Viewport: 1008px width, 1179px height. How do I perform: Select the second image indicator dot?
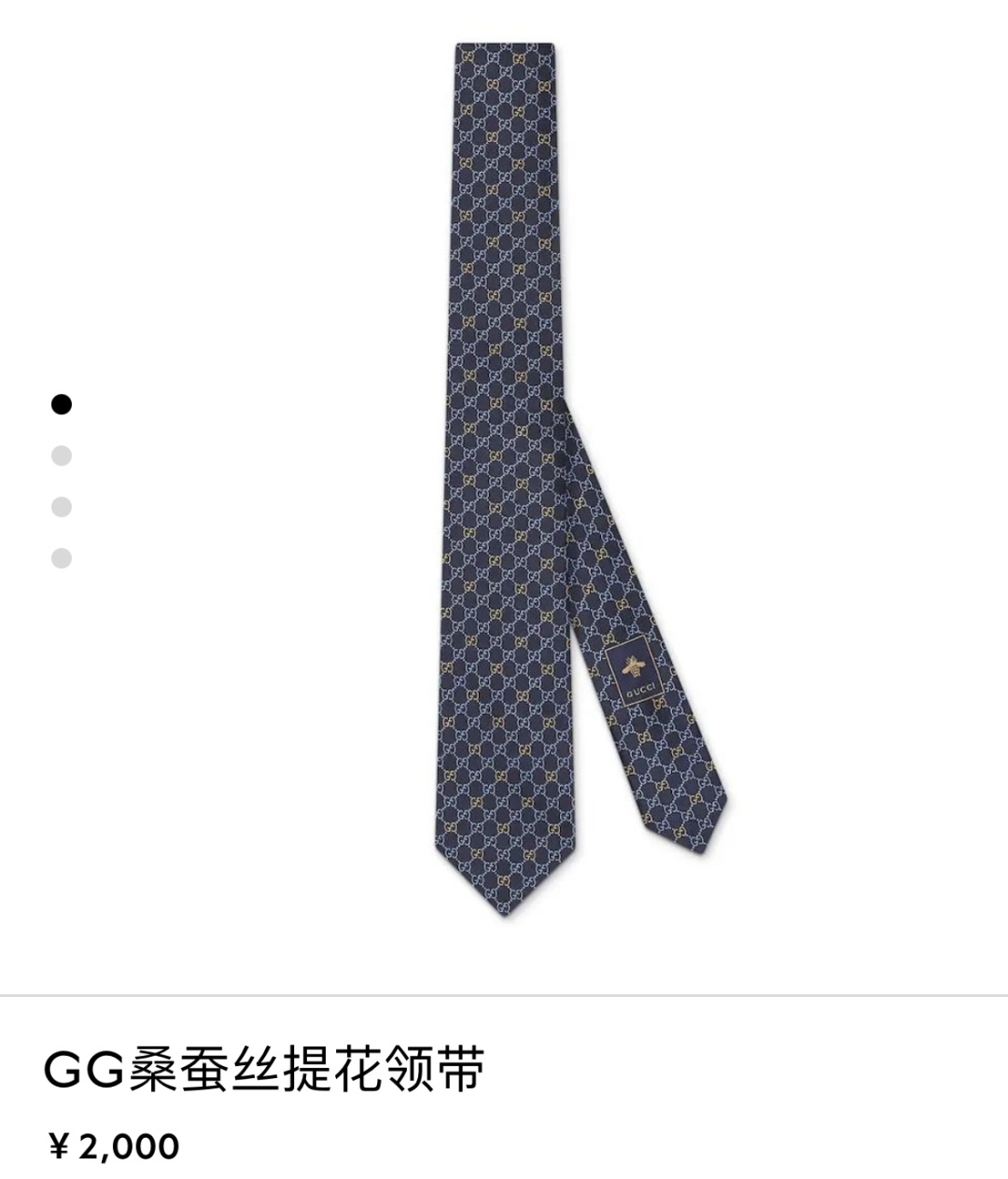pyautogui.click(x=62, y=456)
